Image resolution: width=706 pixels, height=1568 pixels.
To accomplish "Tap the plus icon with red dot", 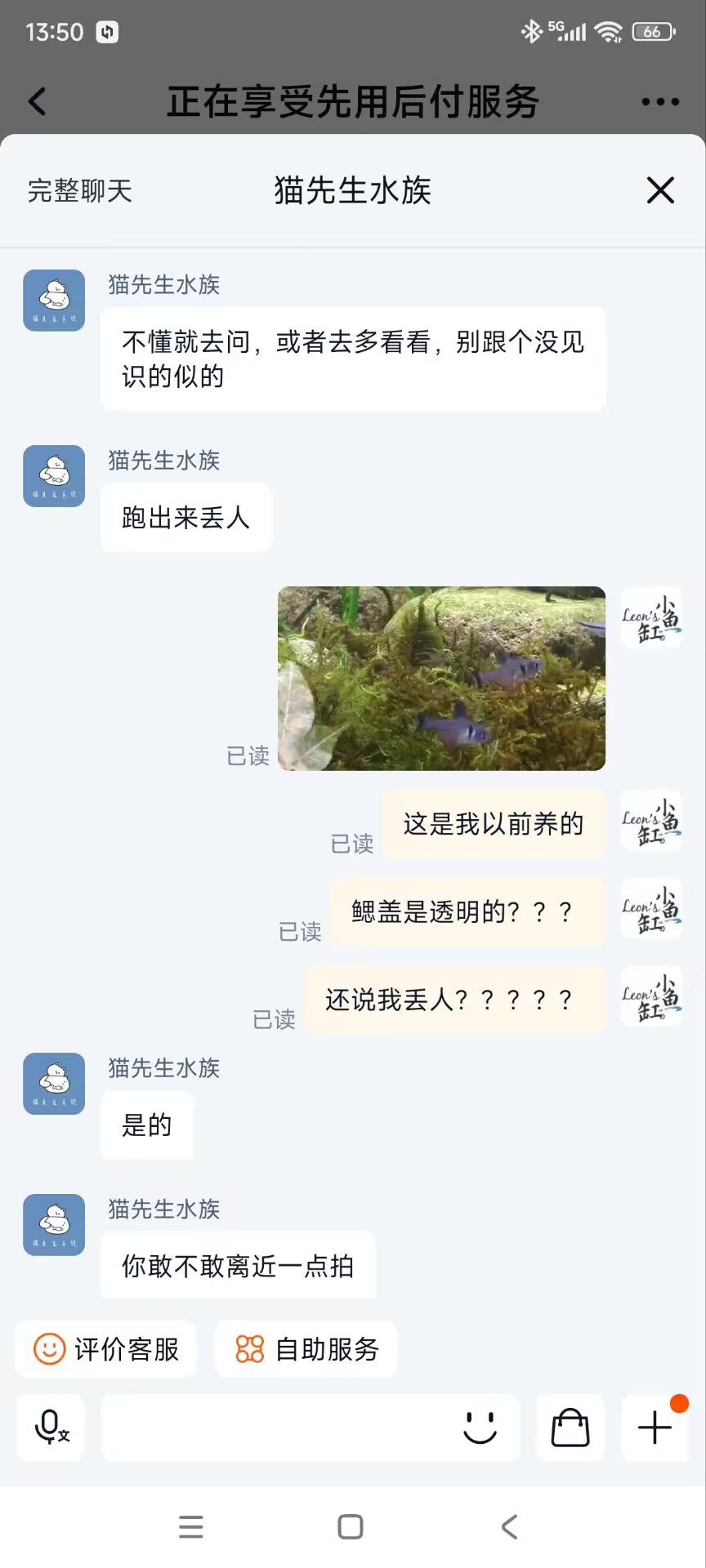I will pos(653,1428).
